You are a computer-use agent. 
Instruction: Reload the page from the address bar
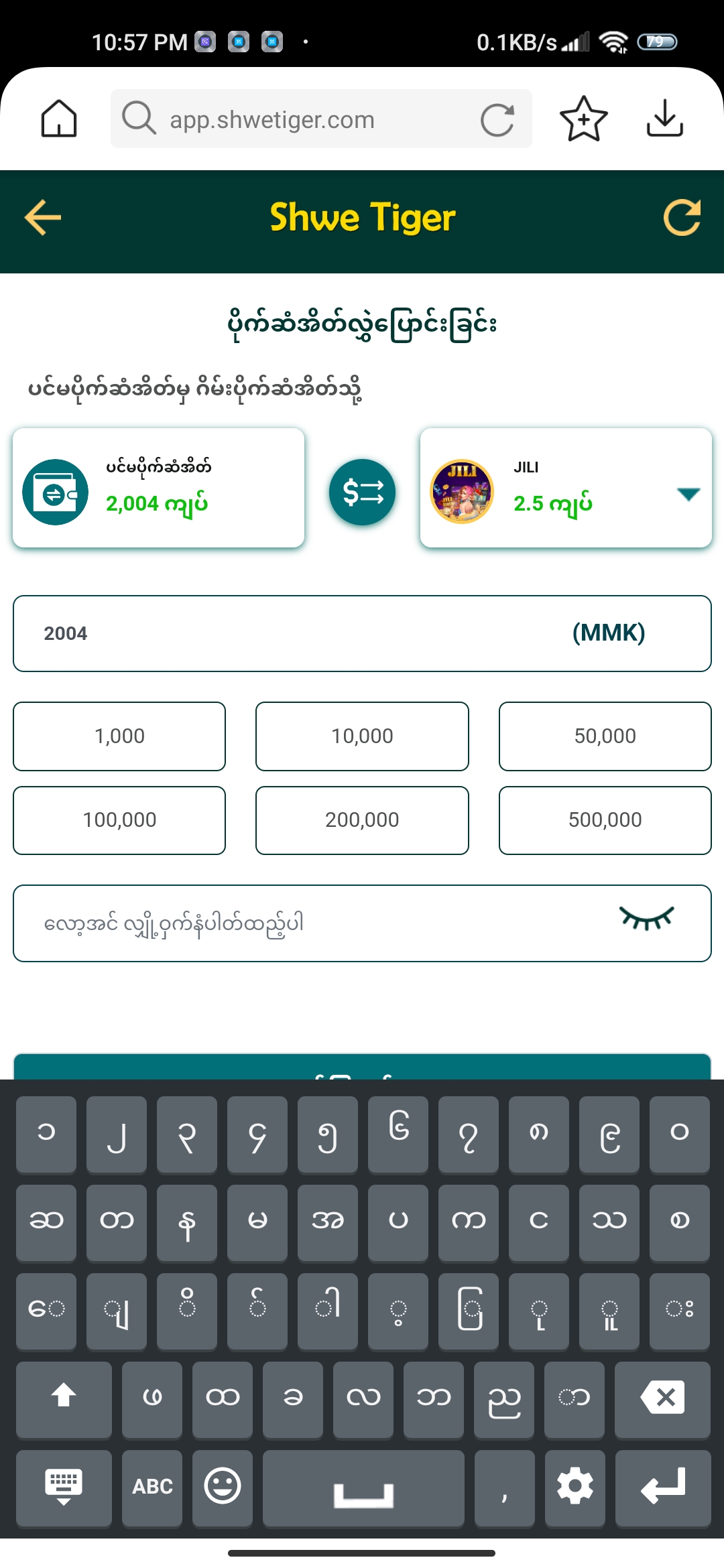coord(497,120)
